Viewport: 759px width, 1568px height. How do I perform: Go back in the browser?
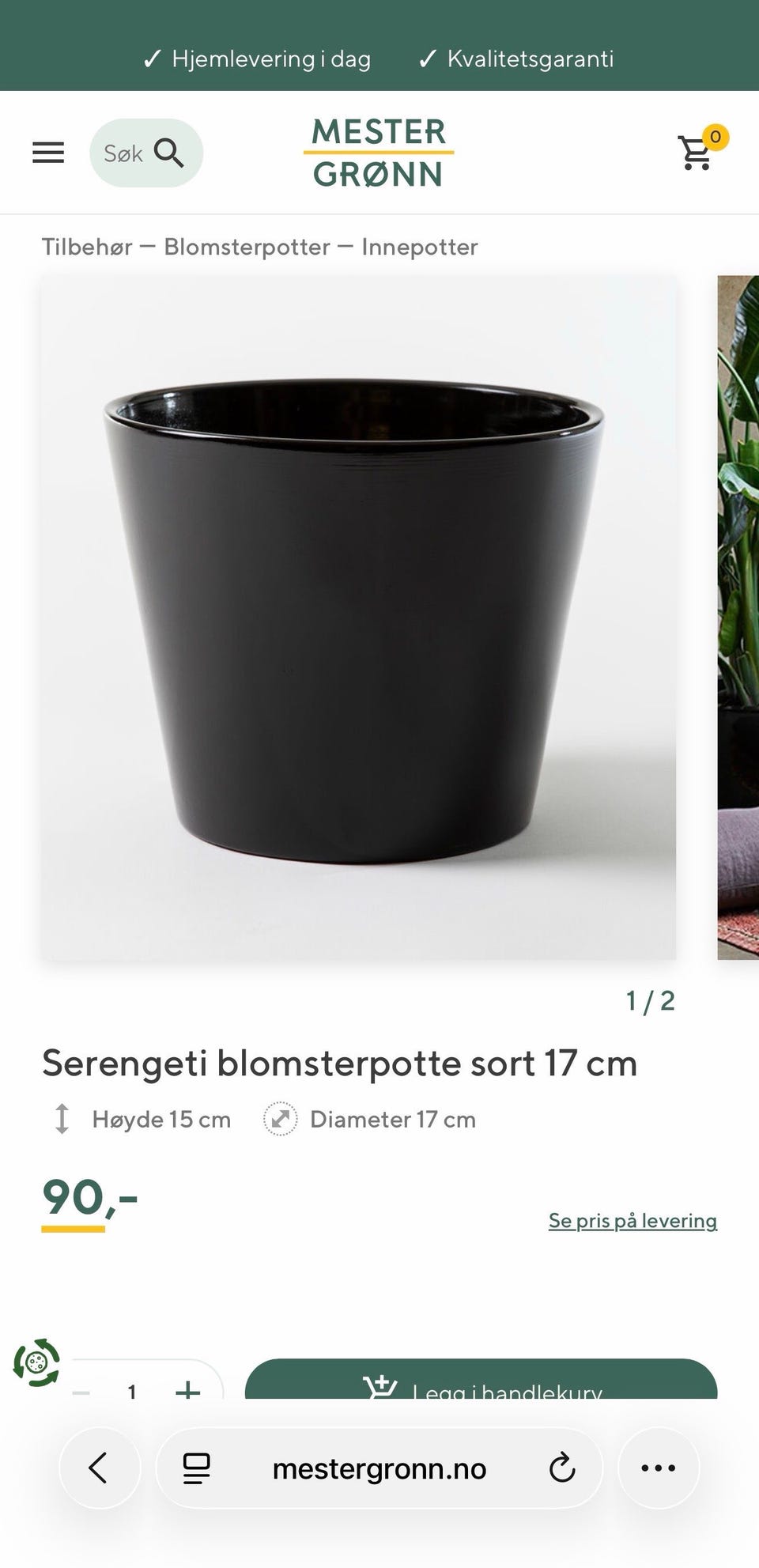[99, 1468]
